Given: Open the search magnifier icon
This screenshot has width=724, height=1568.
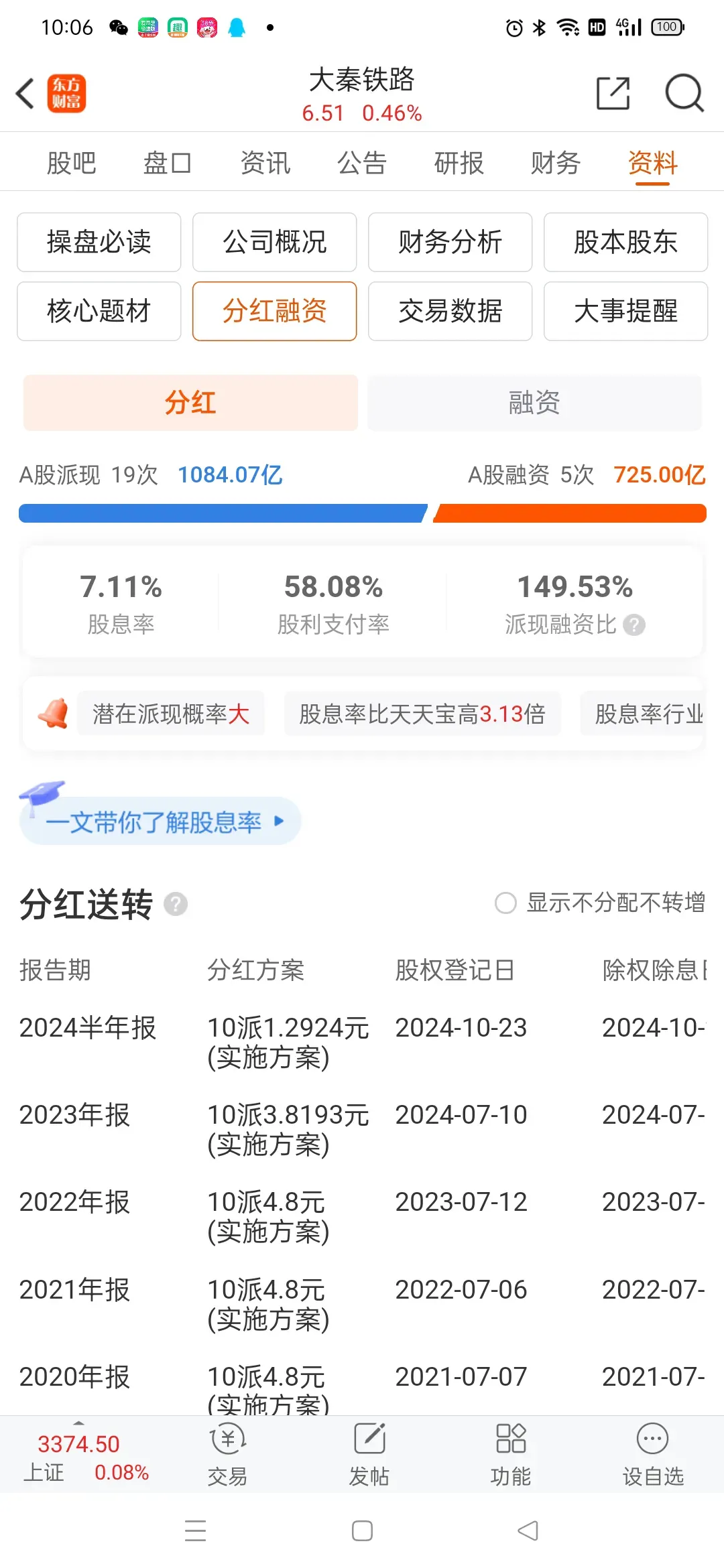Looking at the screenshot, I should pos(684,93).
